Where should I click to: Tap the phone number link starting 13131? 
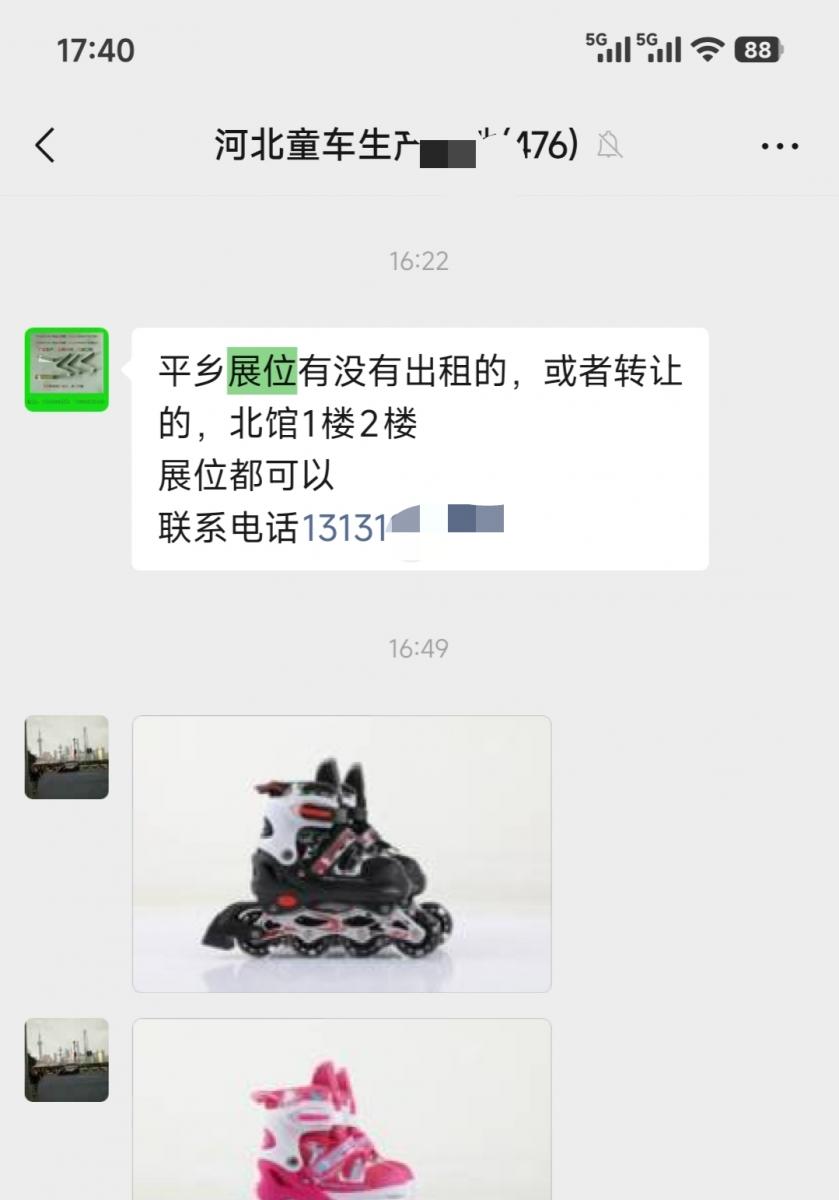coord(345,527)
